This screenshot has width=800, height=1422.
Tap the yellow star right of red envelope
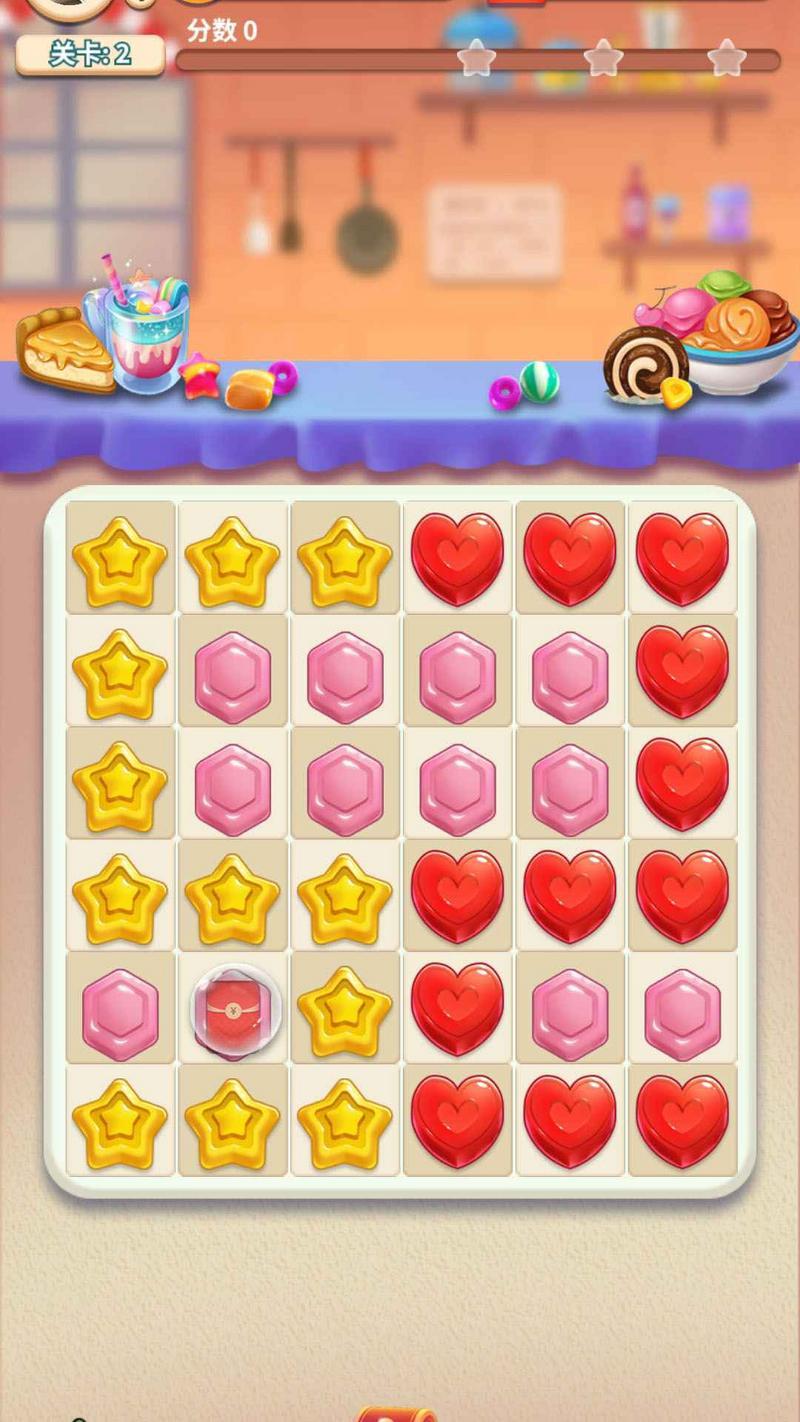point(345,1012)
